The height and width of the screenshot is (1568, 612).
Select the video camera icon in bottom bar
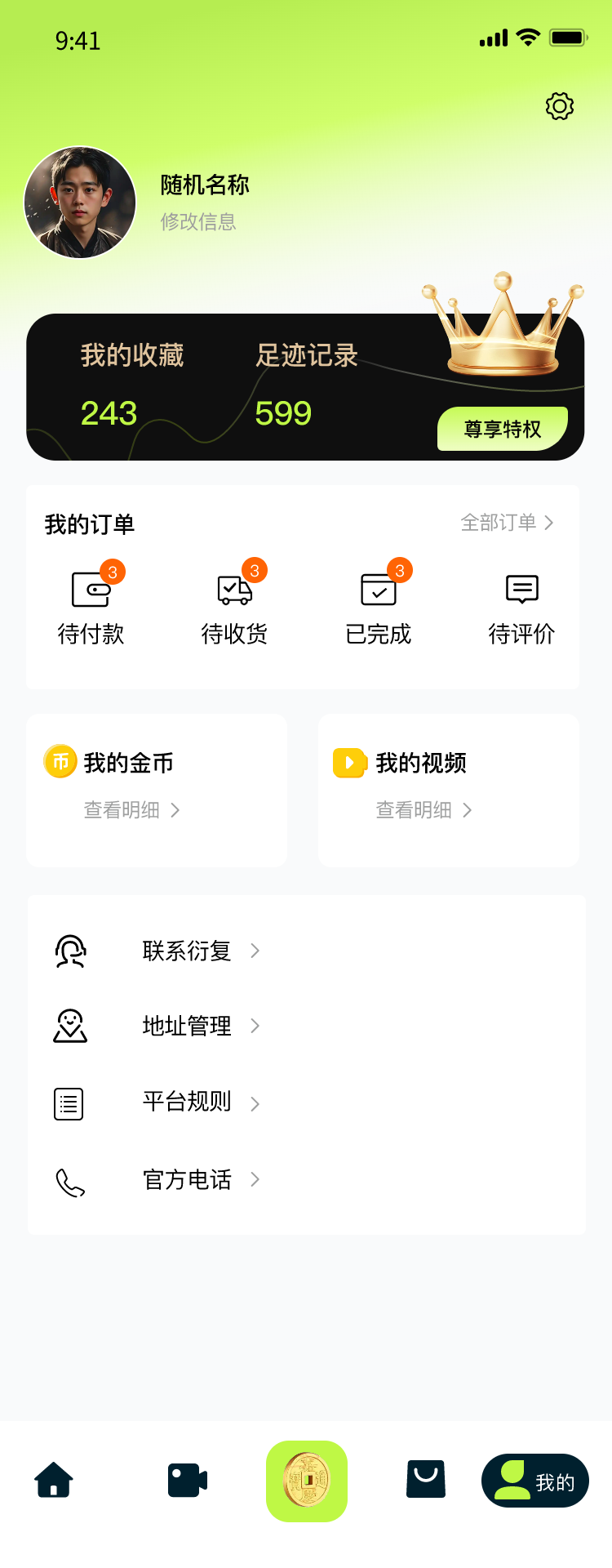pos(186,1480)
